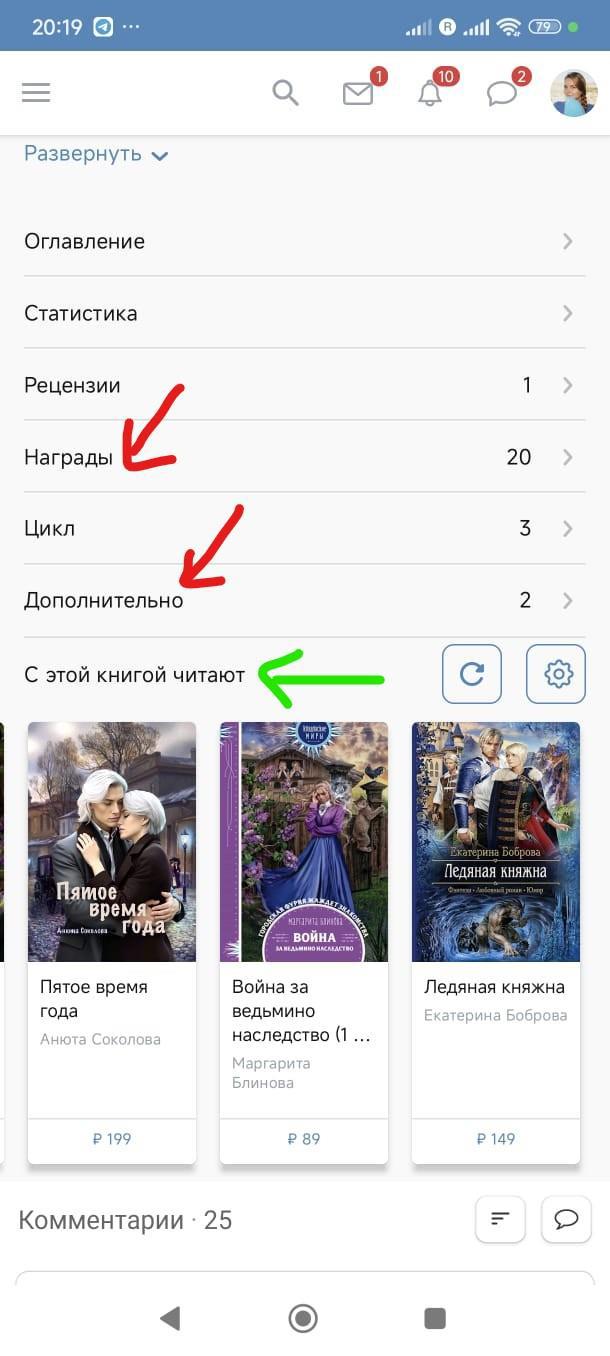Open the notifications bell
This screenshot has width=610, height=1356.
pos(430,93)
